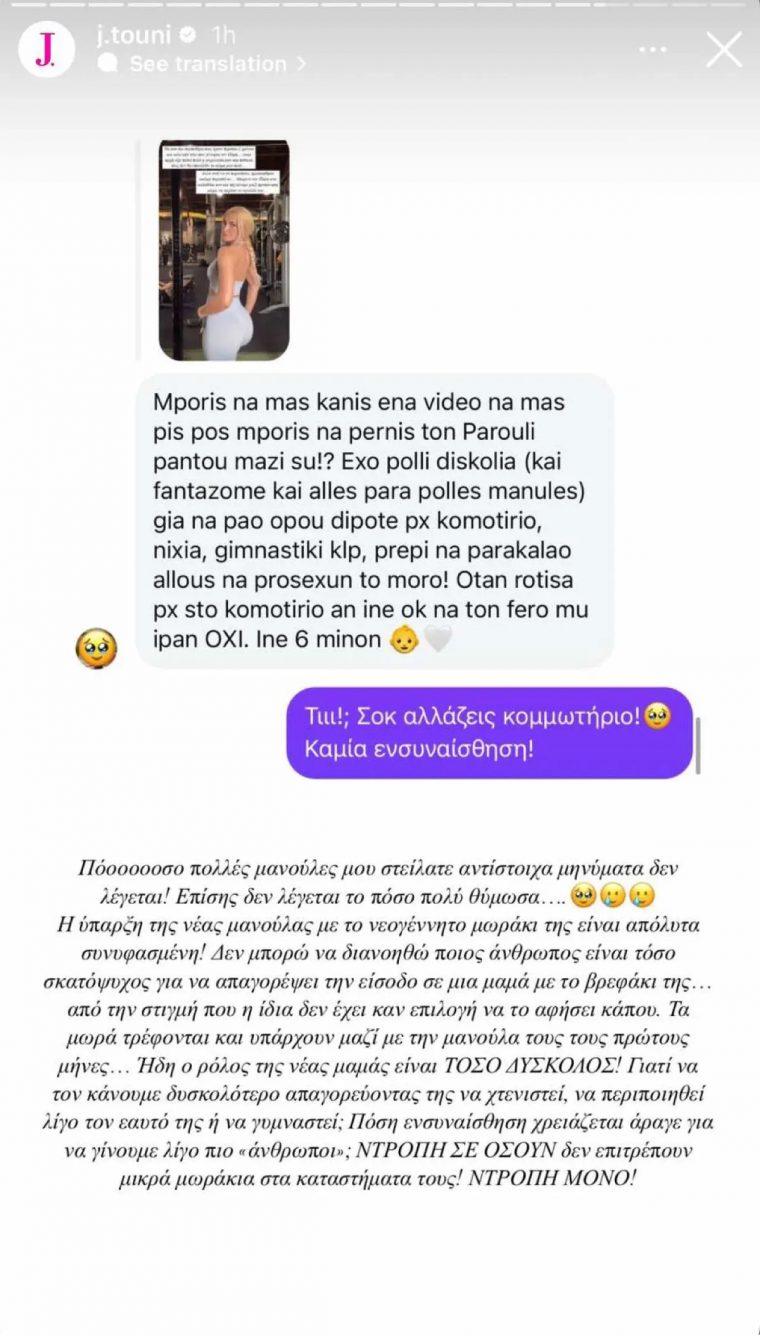This screenshot has width=760, height=1335.
Task: Open j.touni profile from avatar
Action: point(47,49)
